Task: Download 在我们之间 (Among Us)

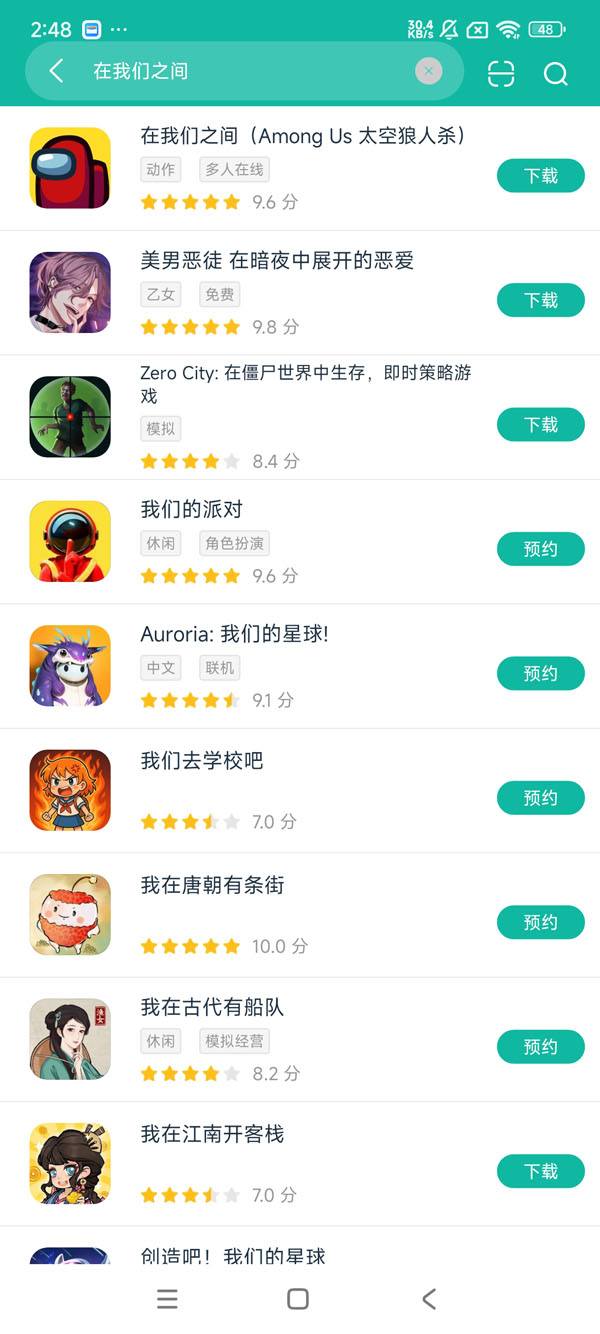Action: click(x=540, y=176)
